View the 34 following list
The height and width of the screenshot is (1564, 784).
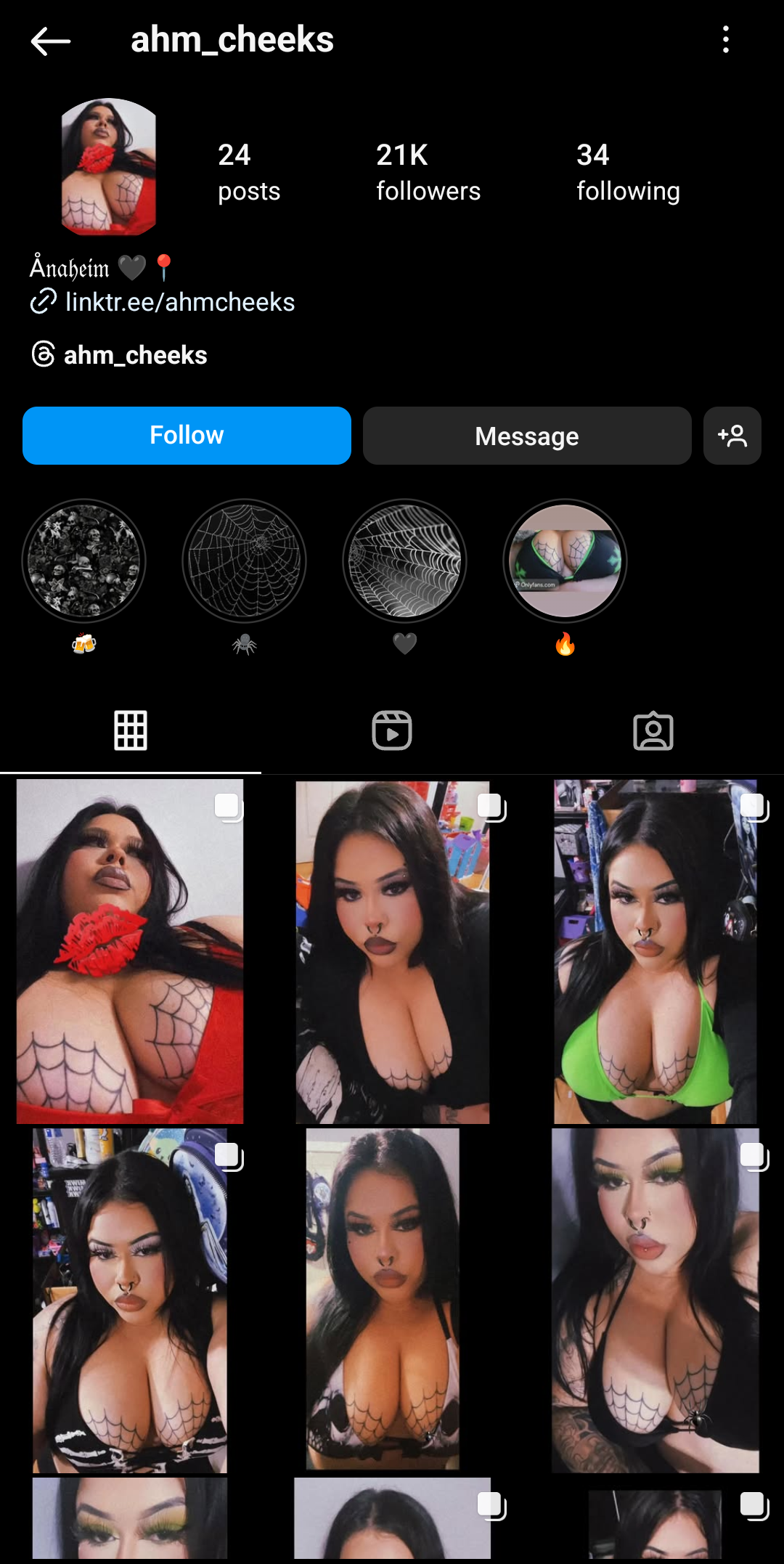point(628,172)
